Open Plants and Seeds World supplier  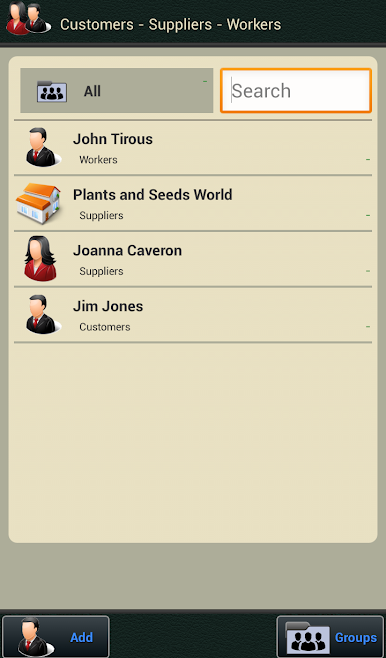coord(193,203)
